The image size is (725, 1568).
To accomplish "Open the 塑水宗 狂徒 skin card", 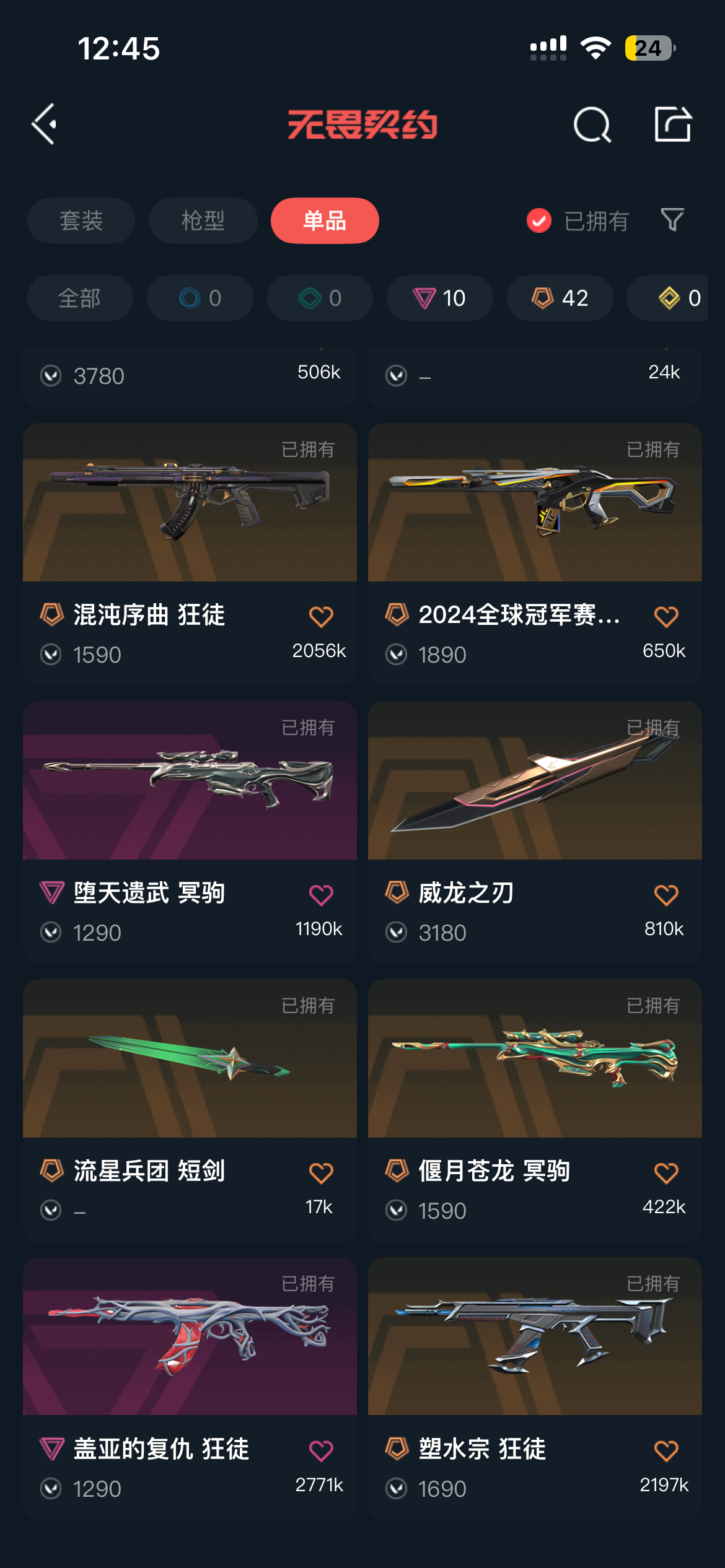I will click(535, 1388).
